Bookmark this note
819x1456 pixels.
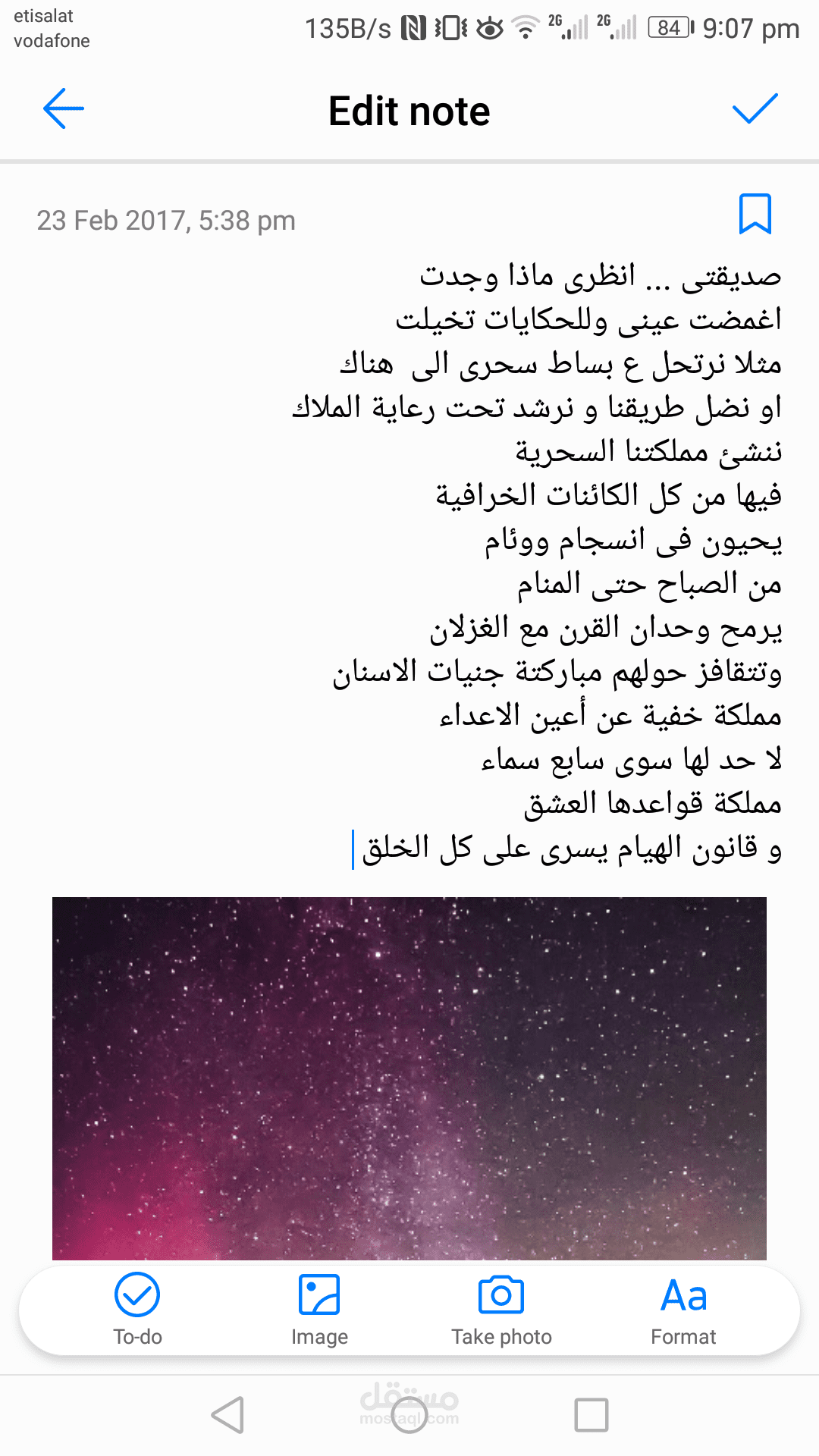(755, 214)
